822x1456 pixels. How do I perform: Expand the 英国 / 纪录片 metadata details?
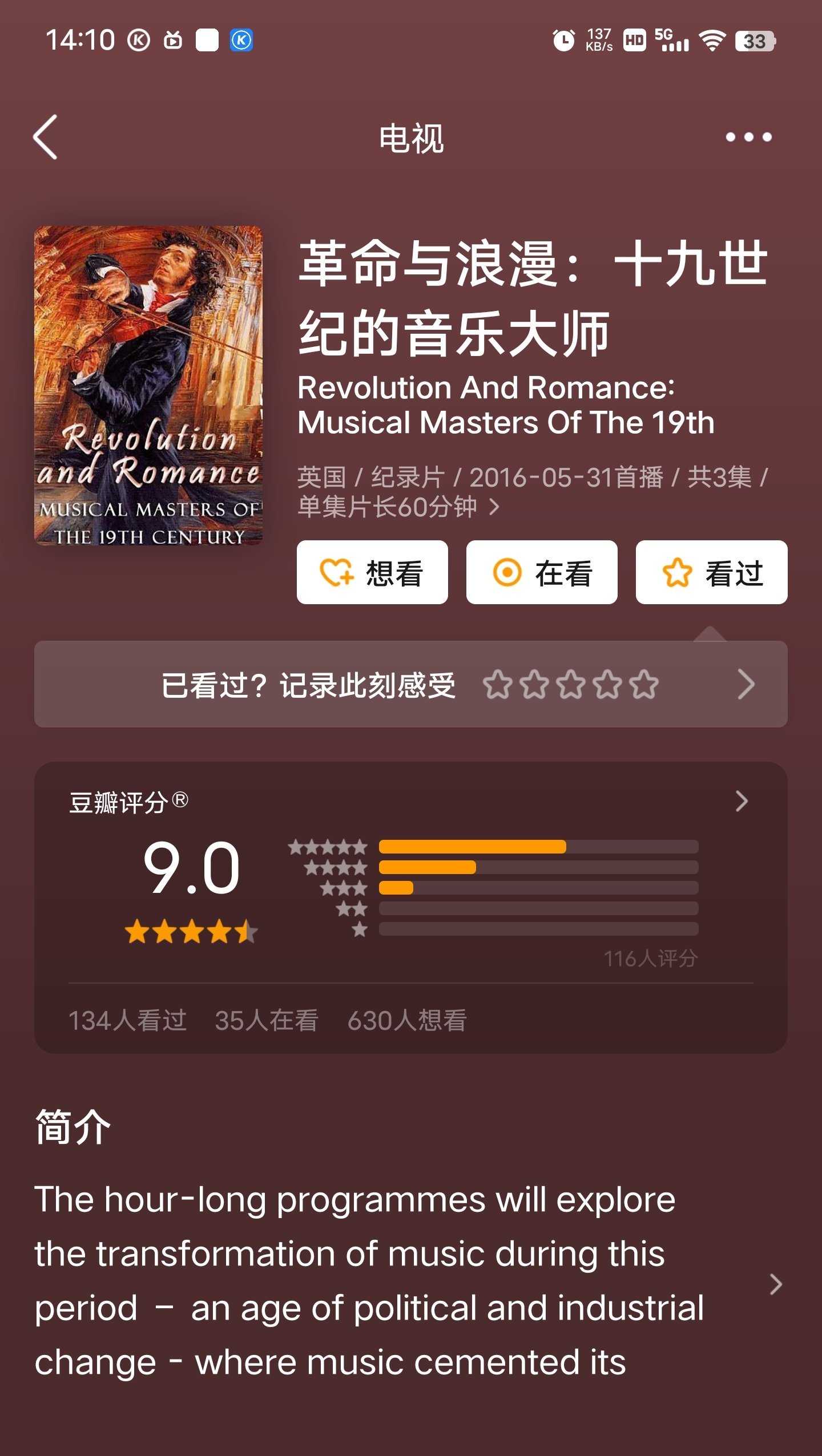[x=494, y=507]
